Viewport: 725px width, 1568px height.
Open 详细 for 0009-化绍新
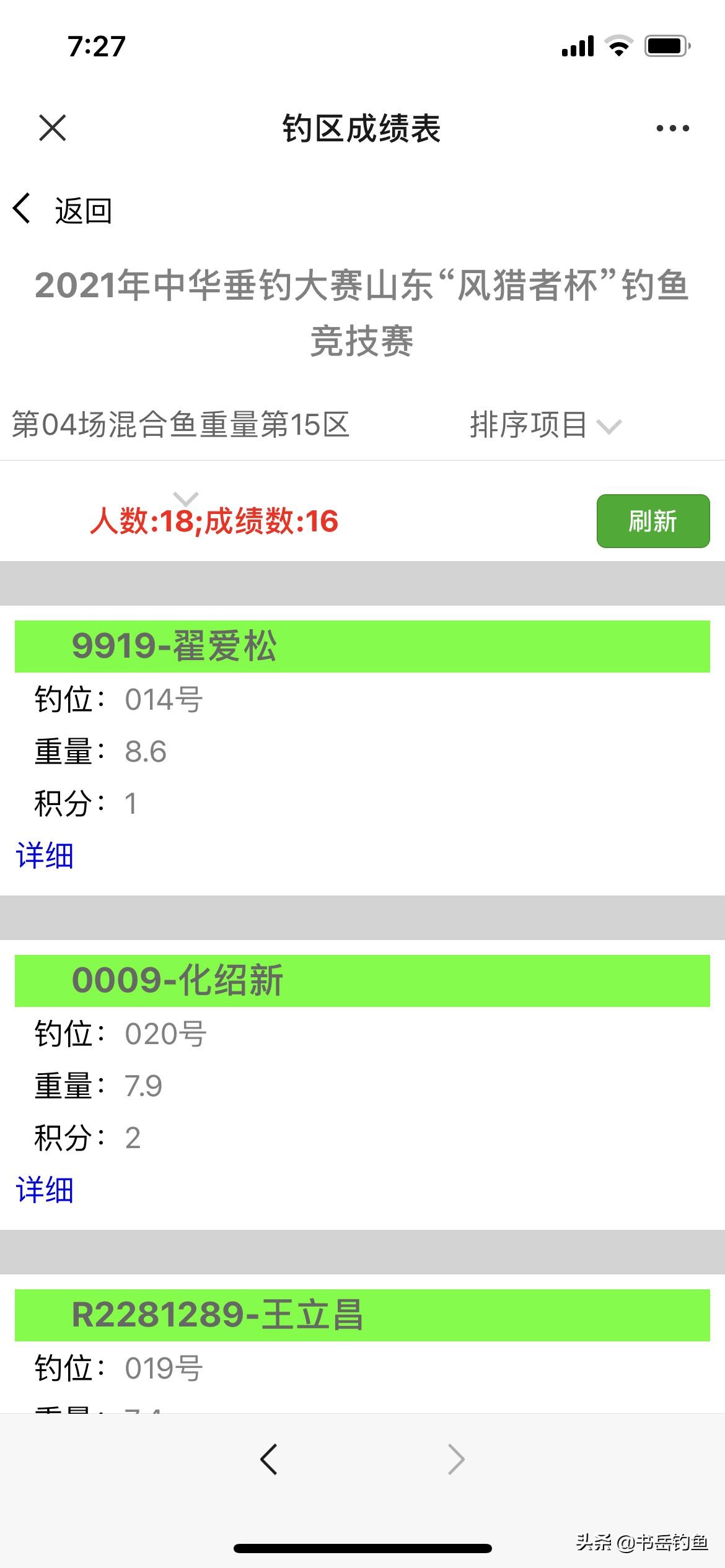pyautogui.click(x=45, y=1190)
